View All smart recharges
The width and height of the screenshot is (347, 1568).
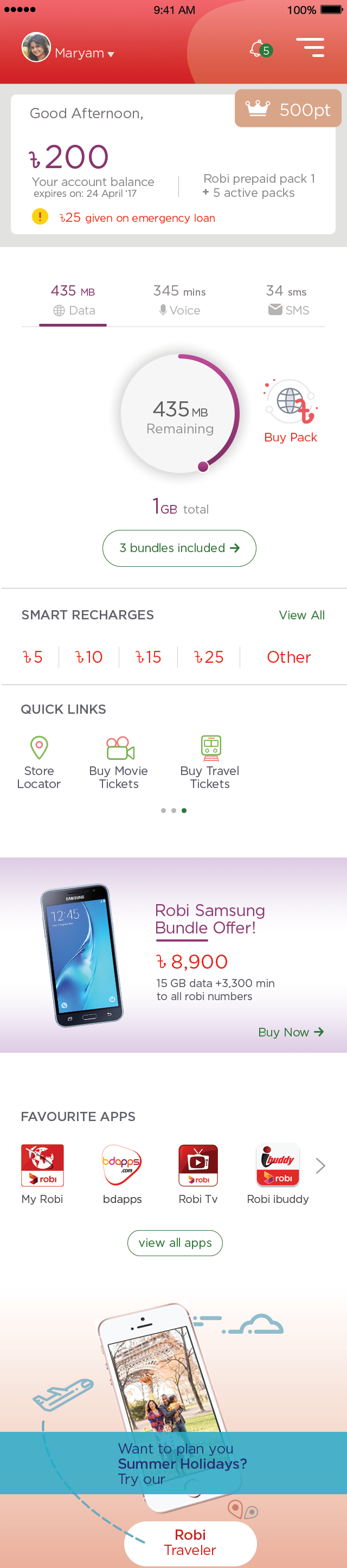coord(301,615)
